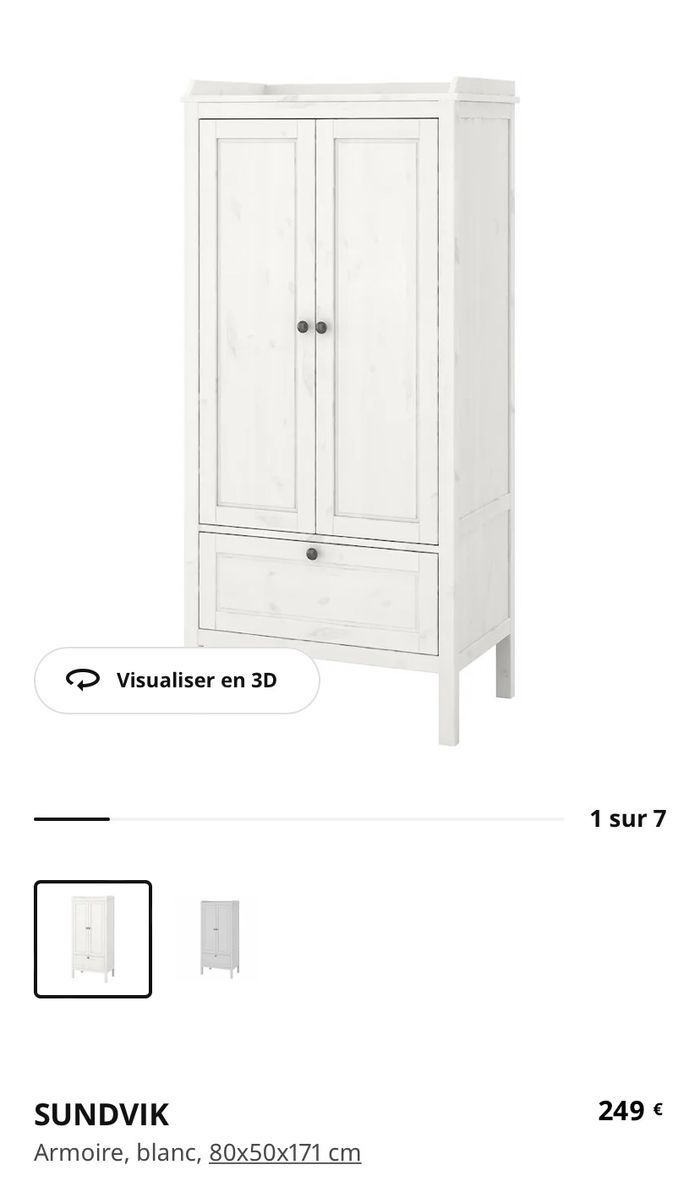Open the 80x50x171 cm dimensions link
Image resolution: width=700 pixels, height=1187 pixels.
(284, 1153)
